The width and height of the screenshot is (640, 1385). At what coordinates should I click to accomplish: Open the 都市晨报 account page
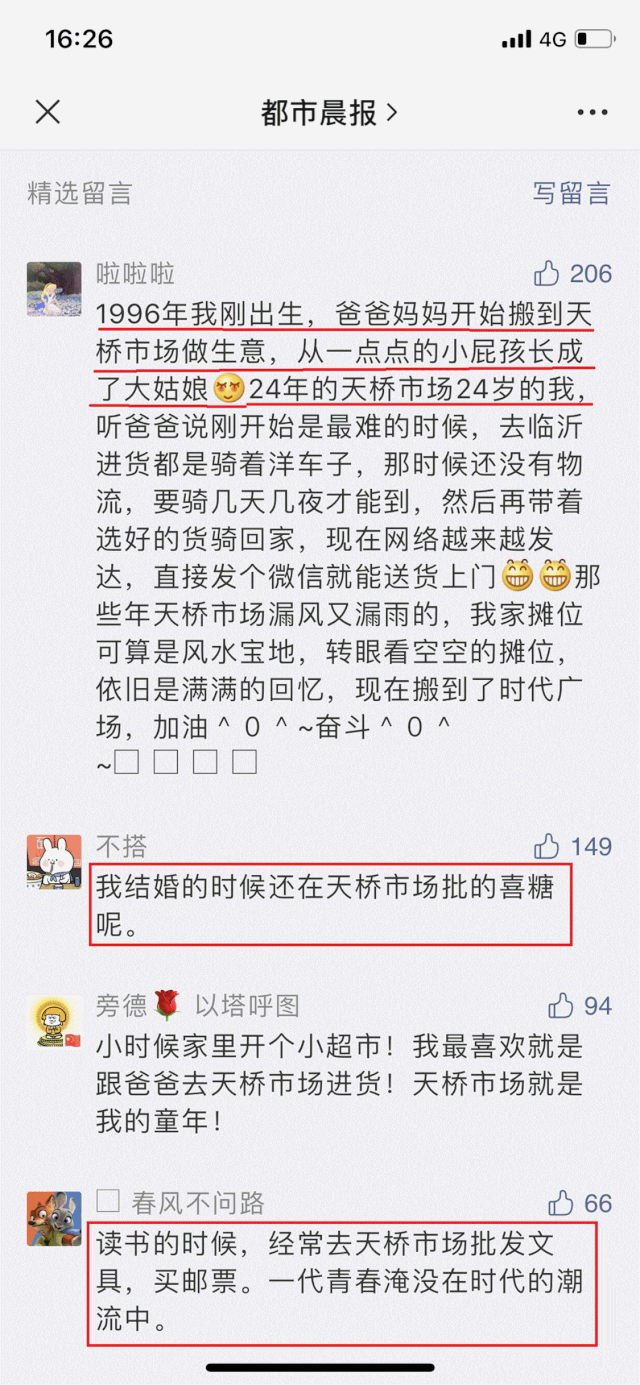(x=329, y=113)
